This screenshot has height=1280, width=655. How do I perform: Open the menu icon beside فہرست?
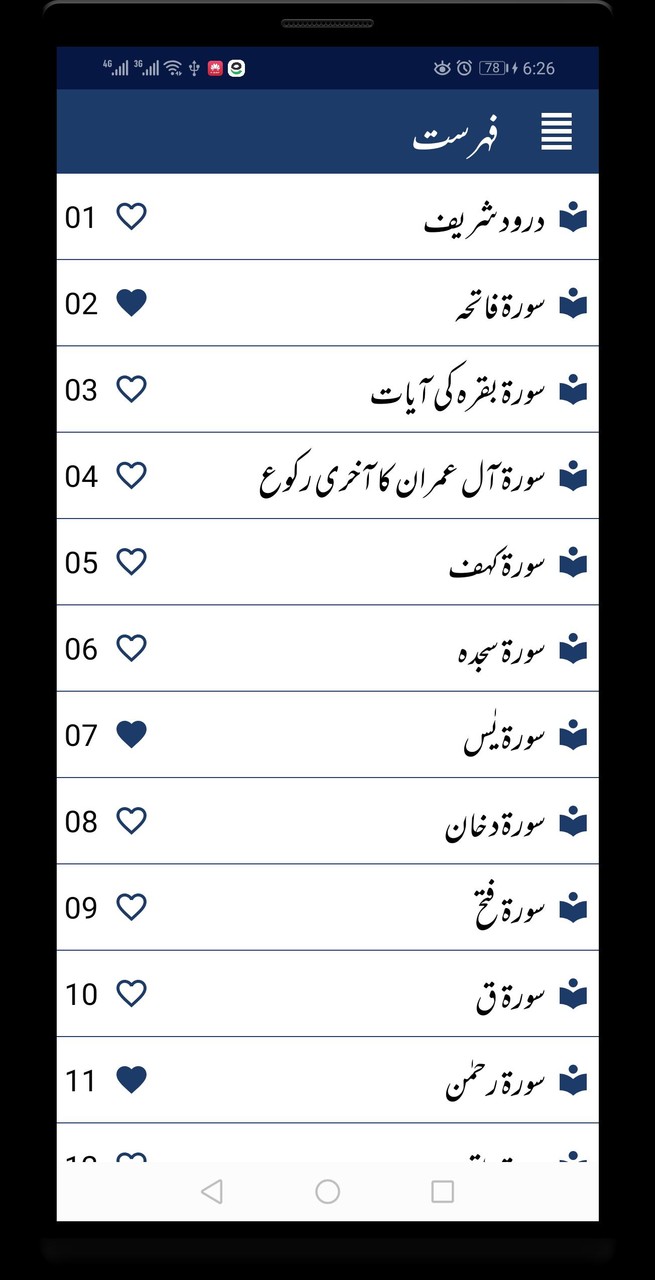[557, 132]
